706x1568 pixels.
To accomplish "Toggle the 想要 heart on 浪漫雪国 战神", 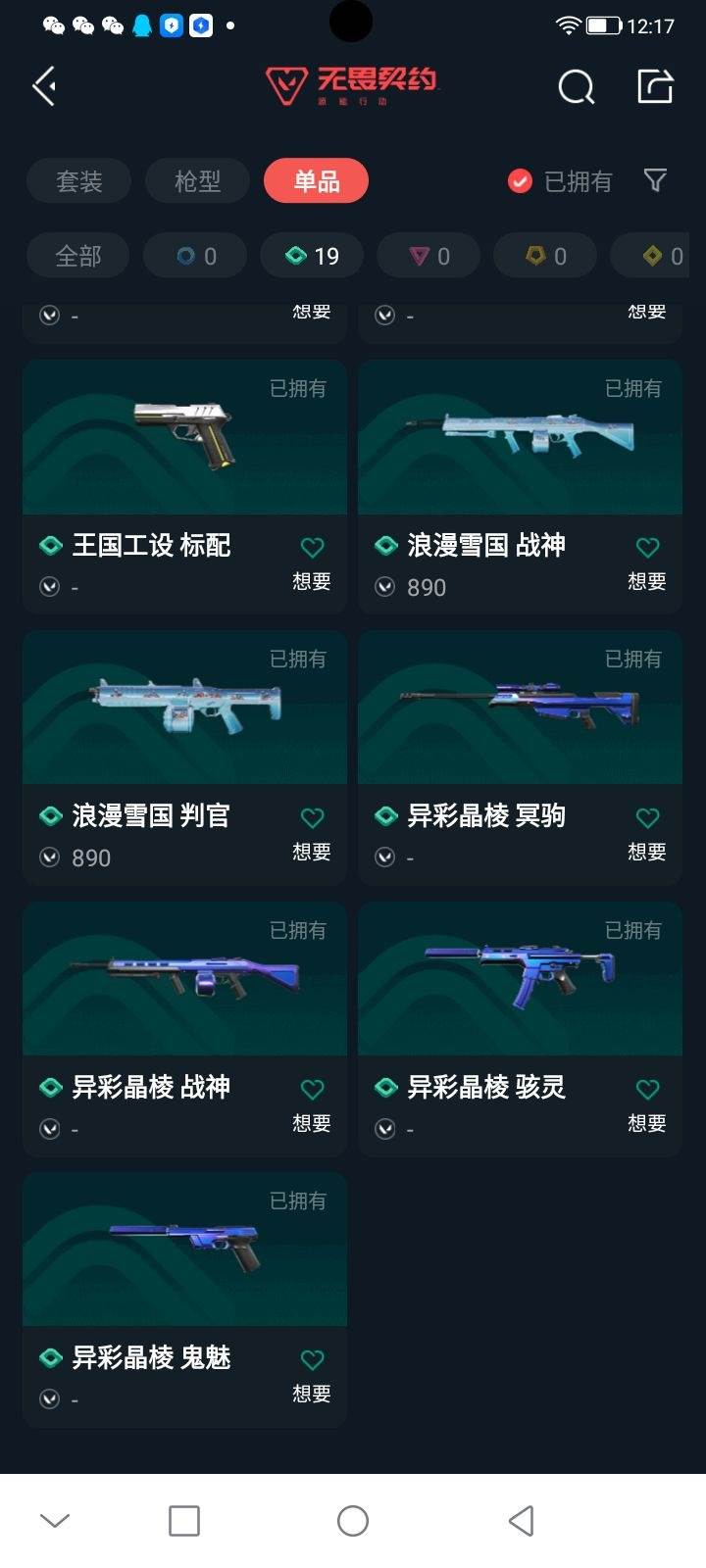I will pyautogui.click(x=647, y=547).
